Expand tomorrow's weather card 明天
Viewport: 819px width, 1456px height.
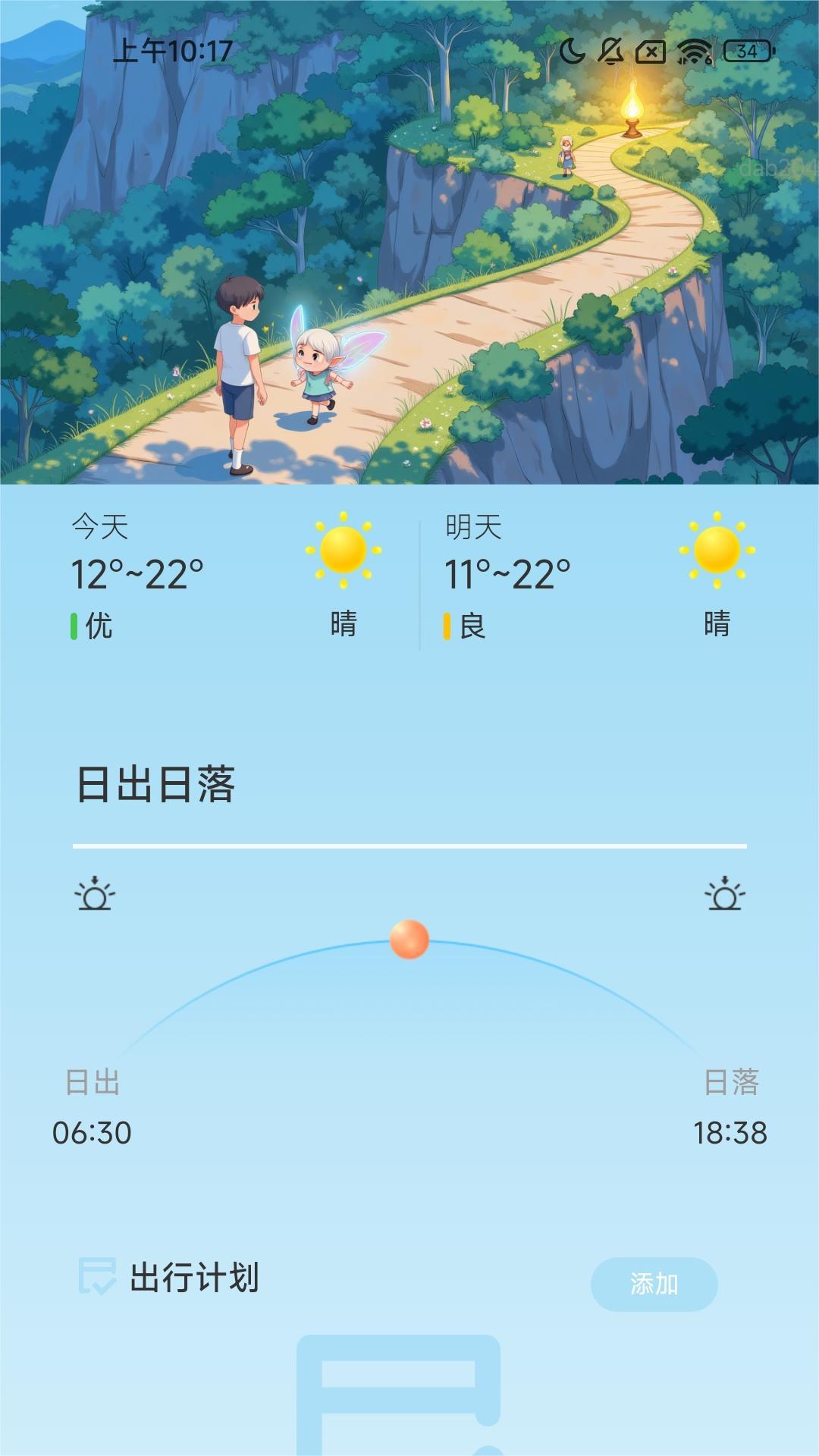tap(576, 576)
